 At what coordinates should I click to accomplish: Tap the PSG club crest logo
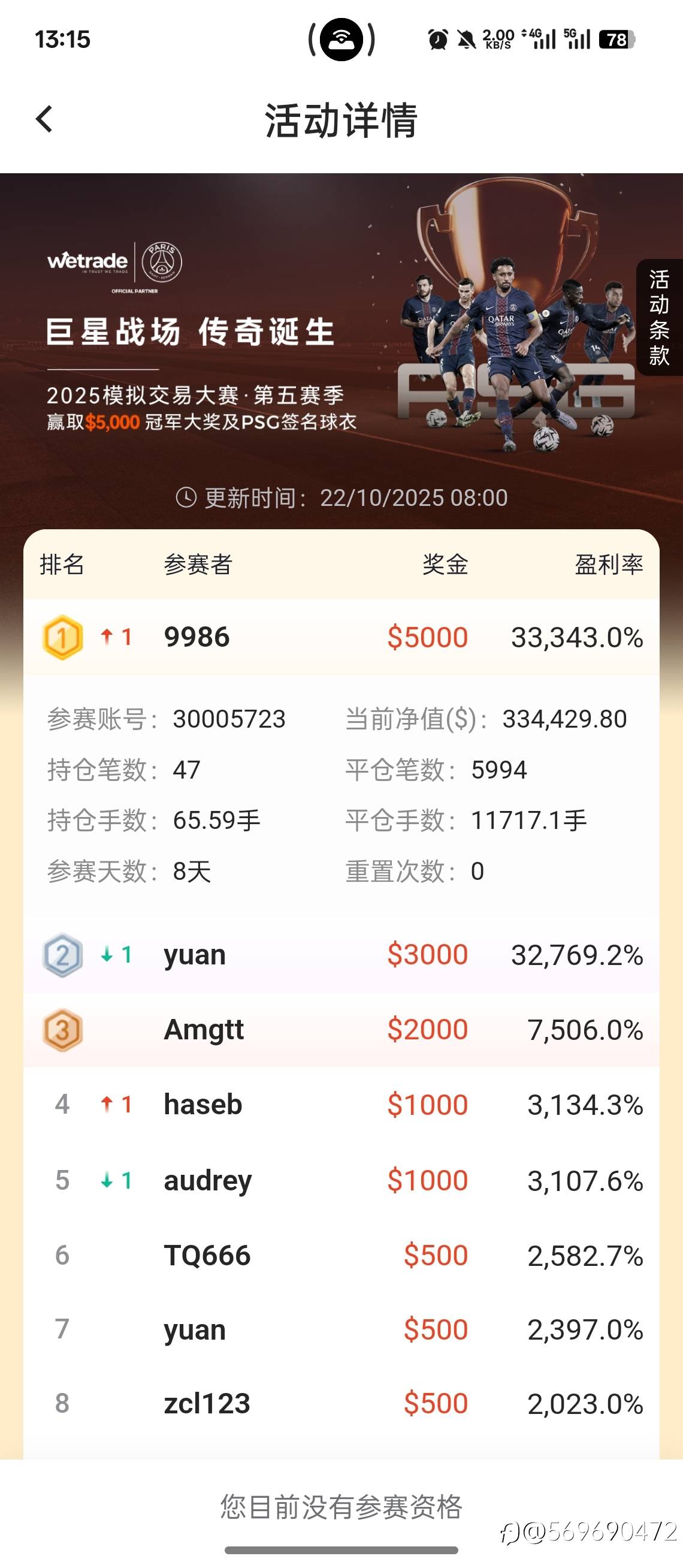pos(163,263)
